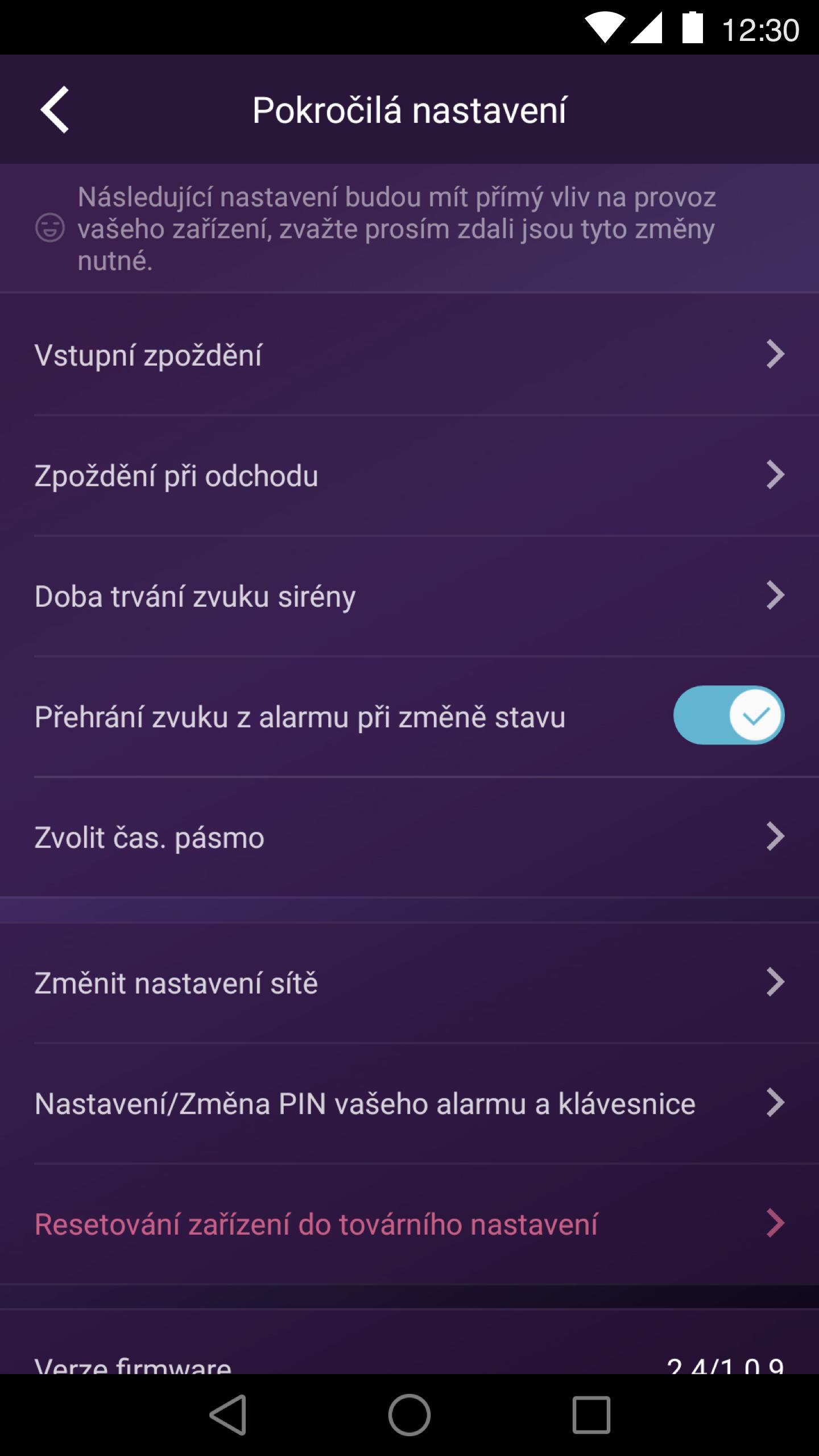Open Zpoždění při odchodu setting

(x=409, y=475)
